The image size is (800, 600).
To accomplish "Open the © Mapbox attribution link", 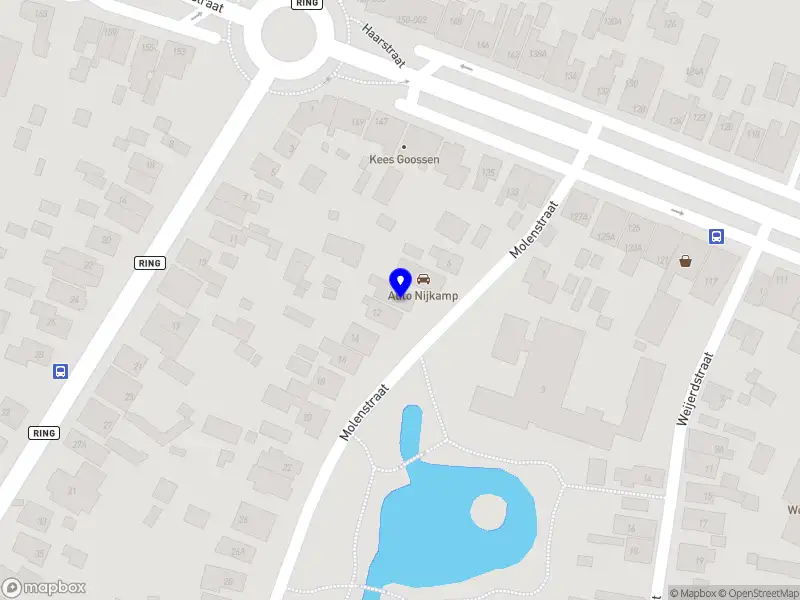I will [x=695, y=593].
